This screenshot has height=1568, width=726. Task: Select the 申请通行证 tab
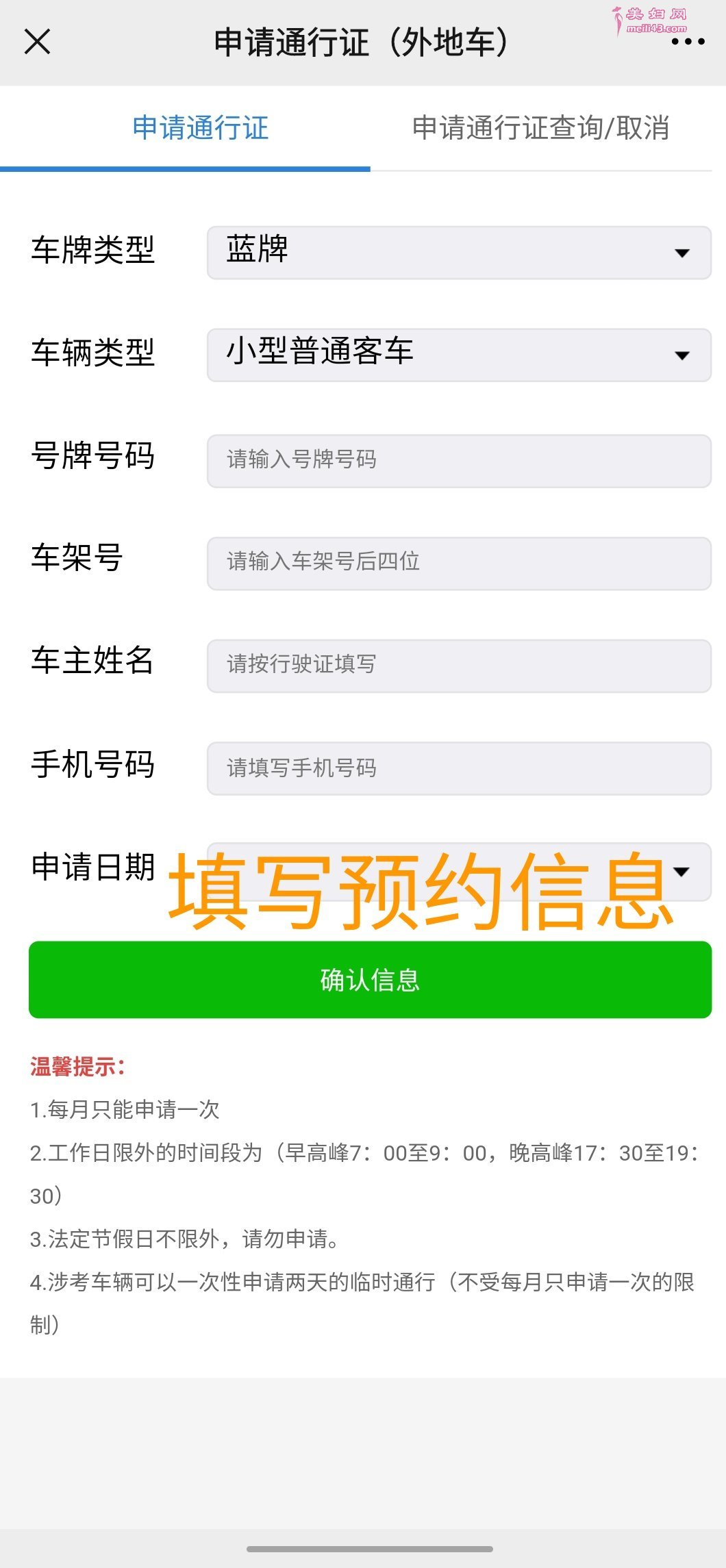[200, 128]
